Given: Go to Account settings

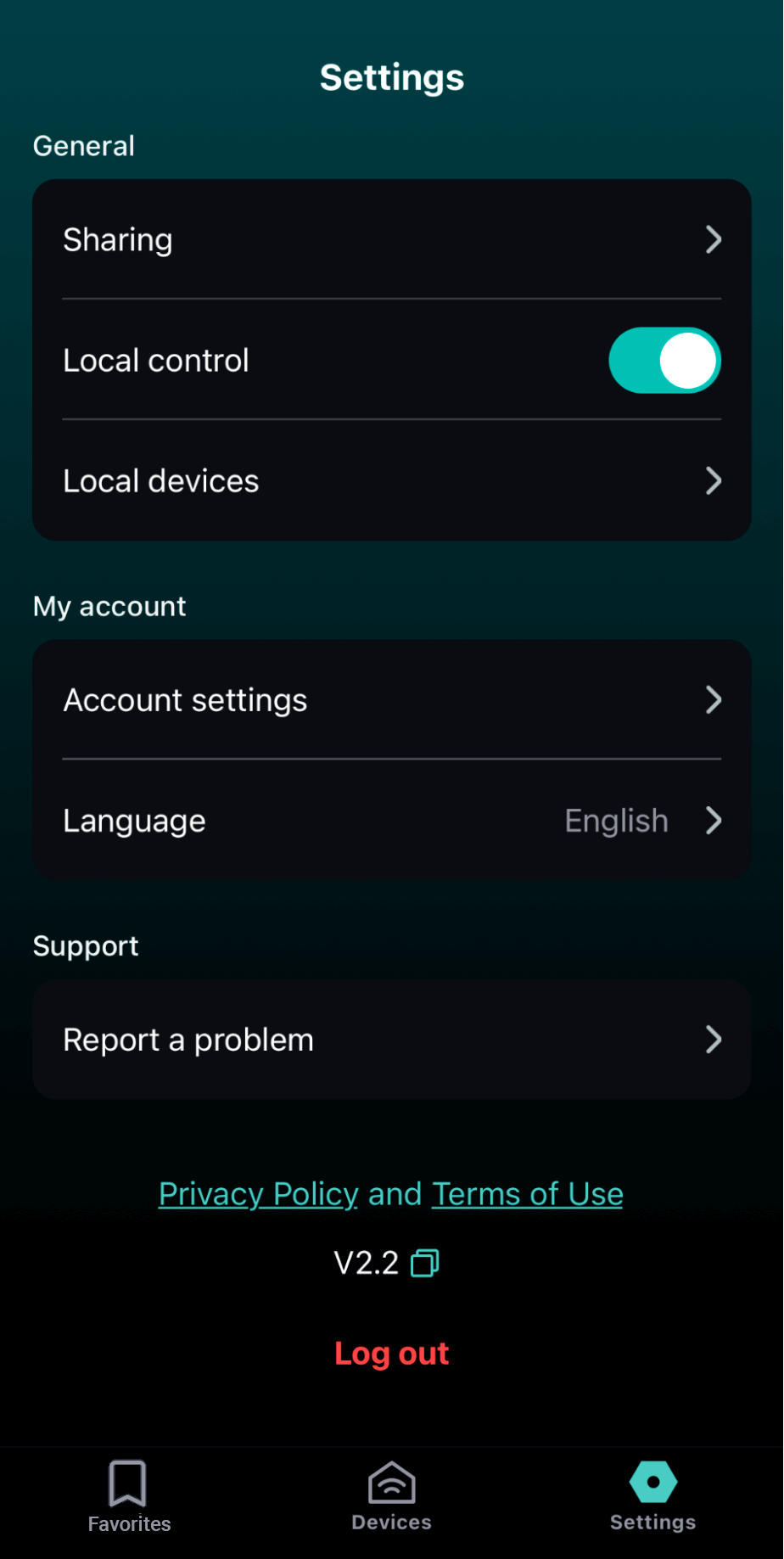Looking at the screenshot, I should click(x=392, y=699).
